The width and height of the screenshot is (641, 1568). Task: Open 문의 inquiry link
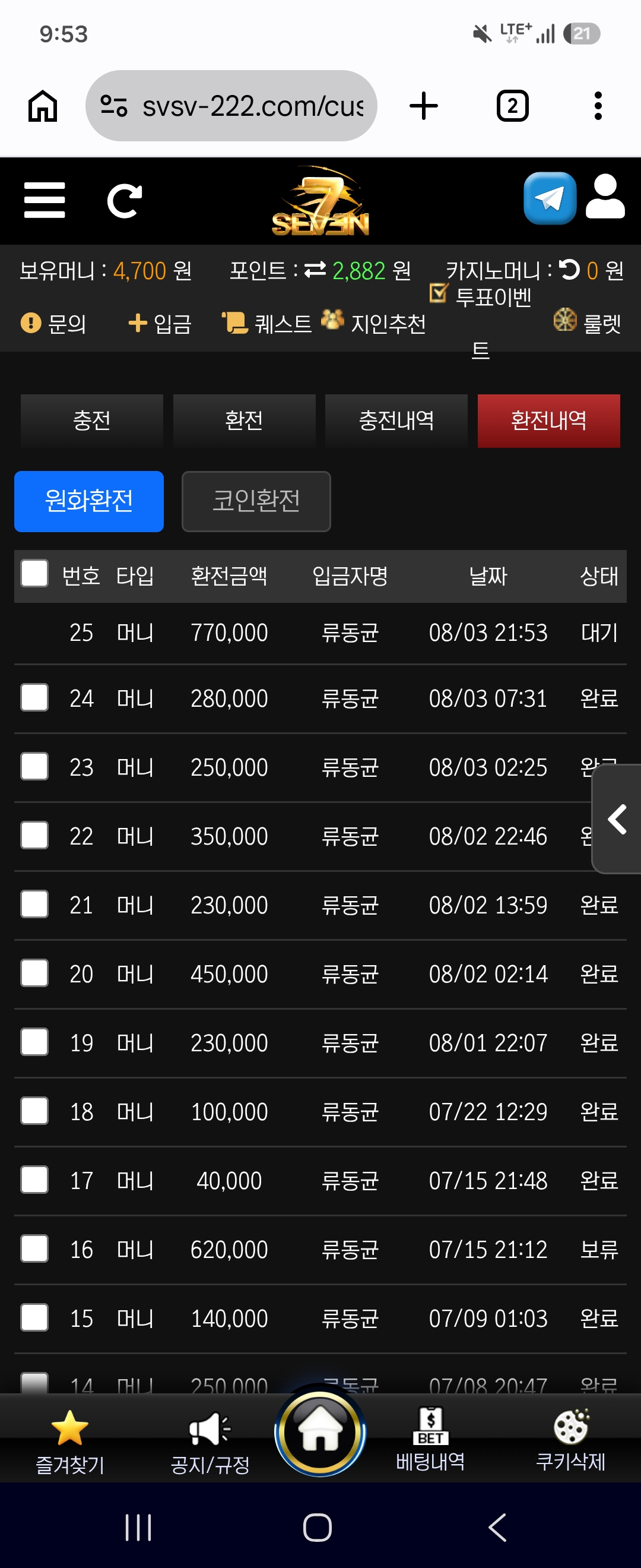point(53,323)
